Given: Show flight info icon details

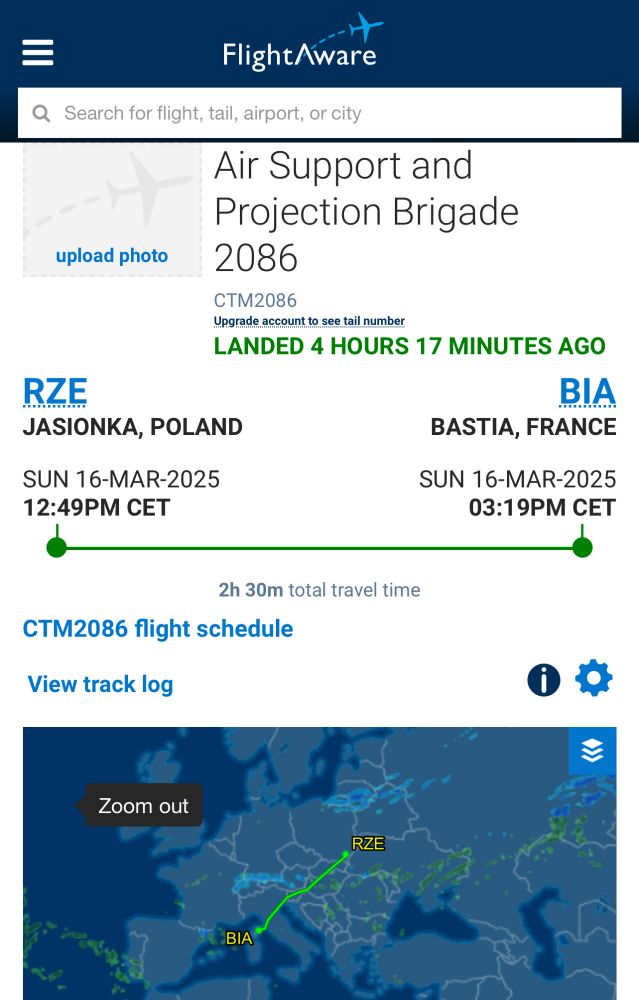Looking at the screenshot, I should [543, 680].
